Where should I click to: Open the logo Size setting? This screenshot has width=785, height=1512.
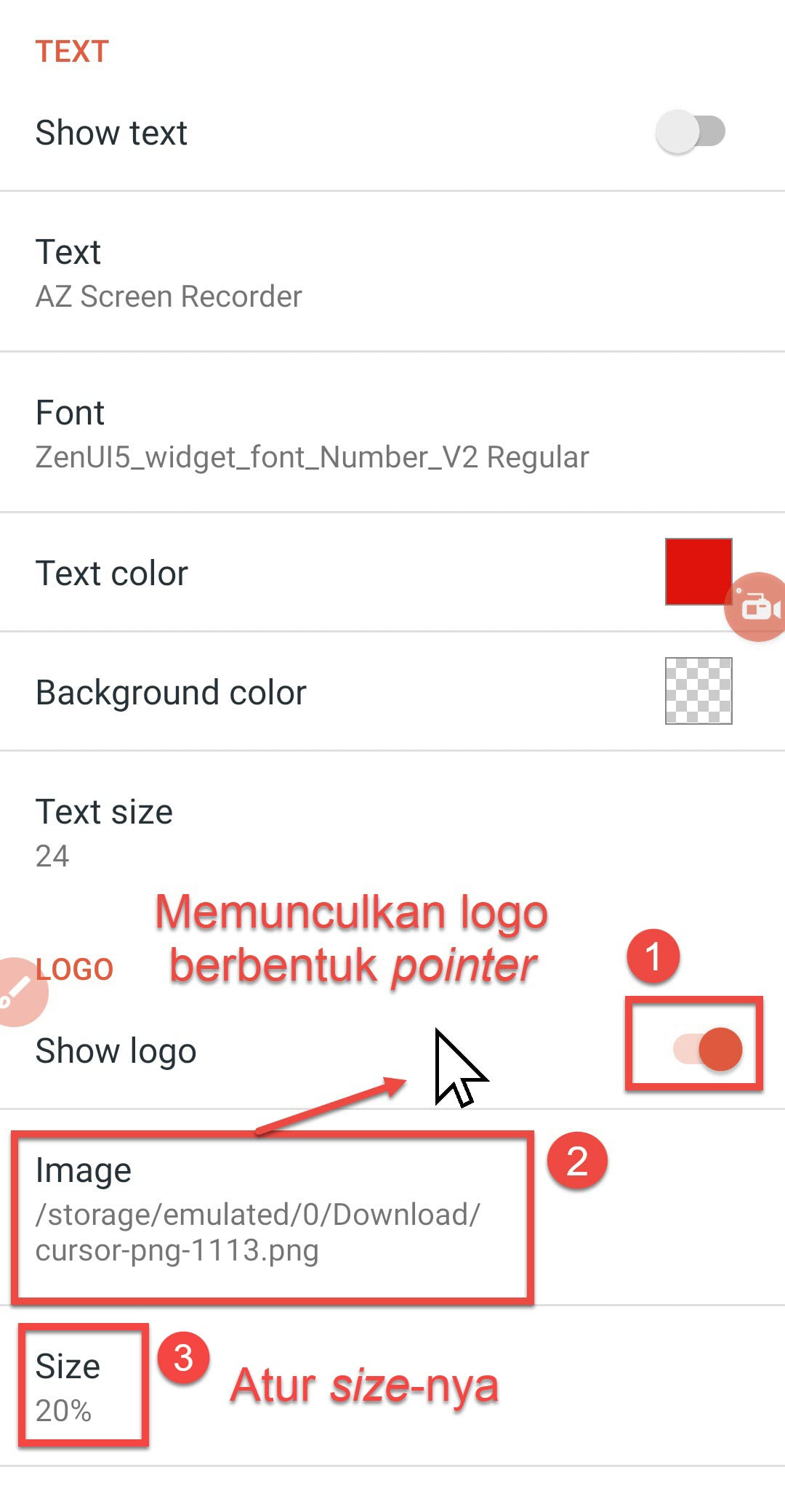tap(67, 1387)
